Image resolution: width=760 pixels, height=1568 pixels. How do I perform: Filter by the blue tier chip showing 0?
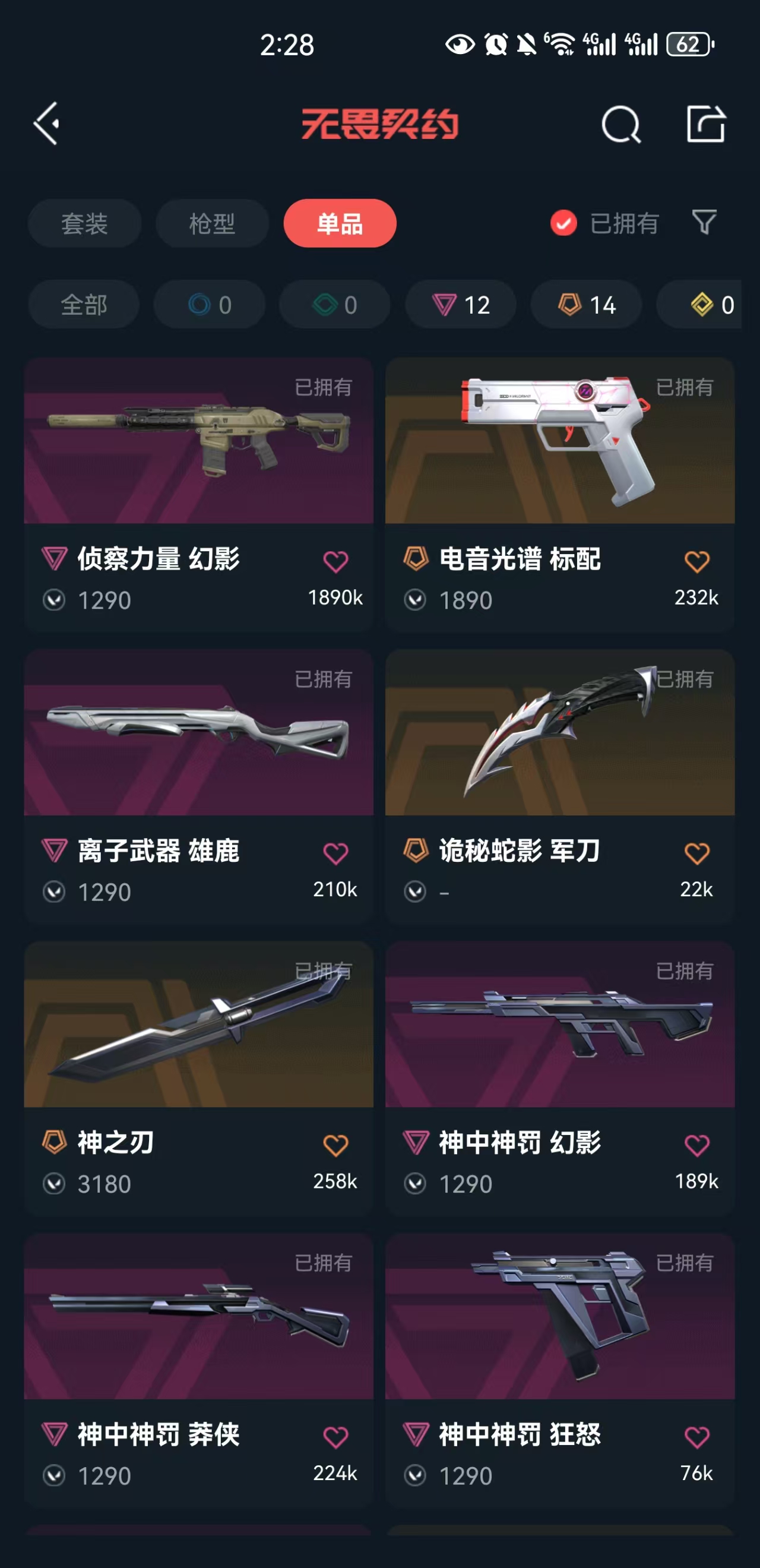pos(210,304)
